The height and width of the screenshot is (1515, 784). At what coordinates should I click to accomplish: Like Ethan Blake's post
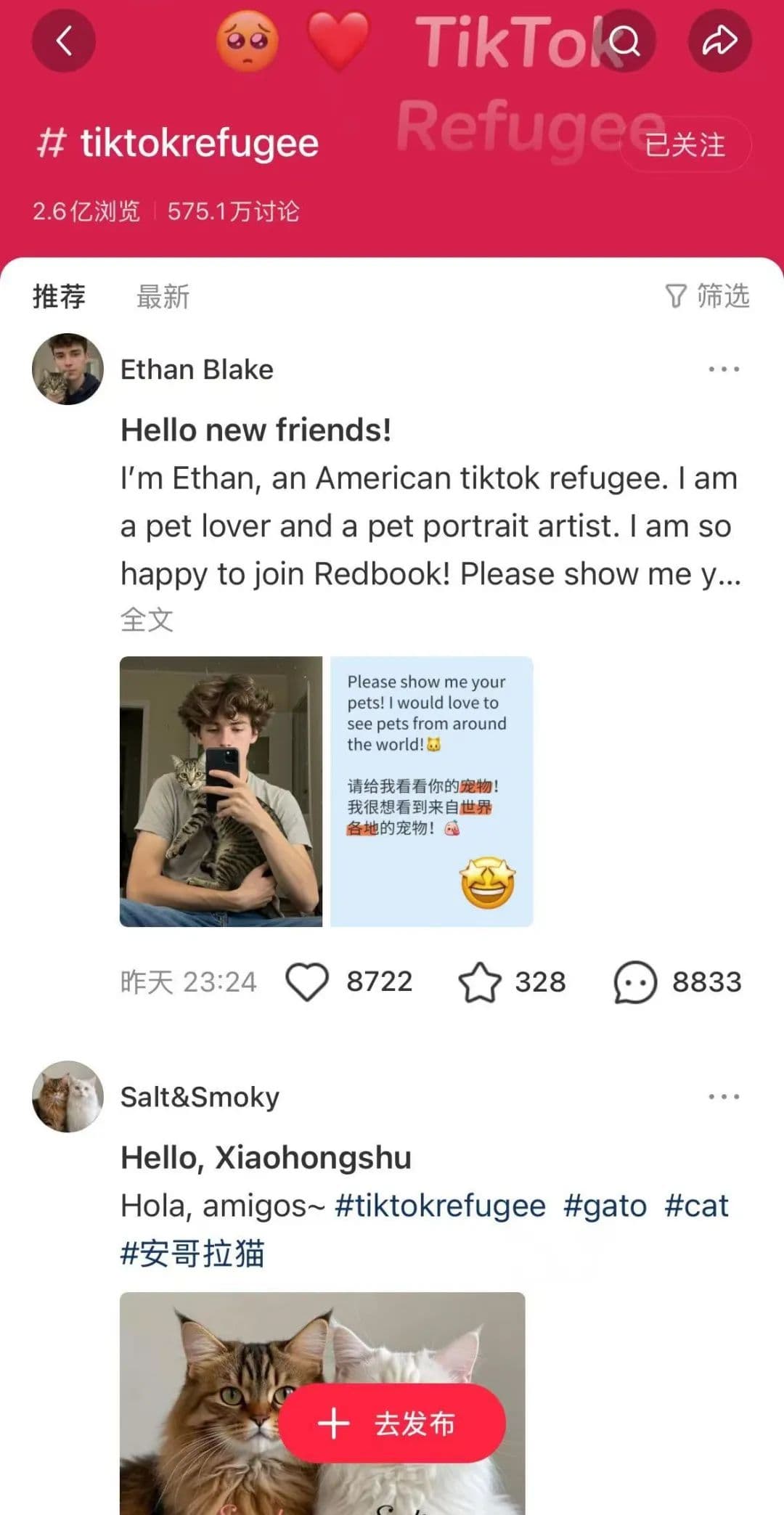tap(308, 981)
